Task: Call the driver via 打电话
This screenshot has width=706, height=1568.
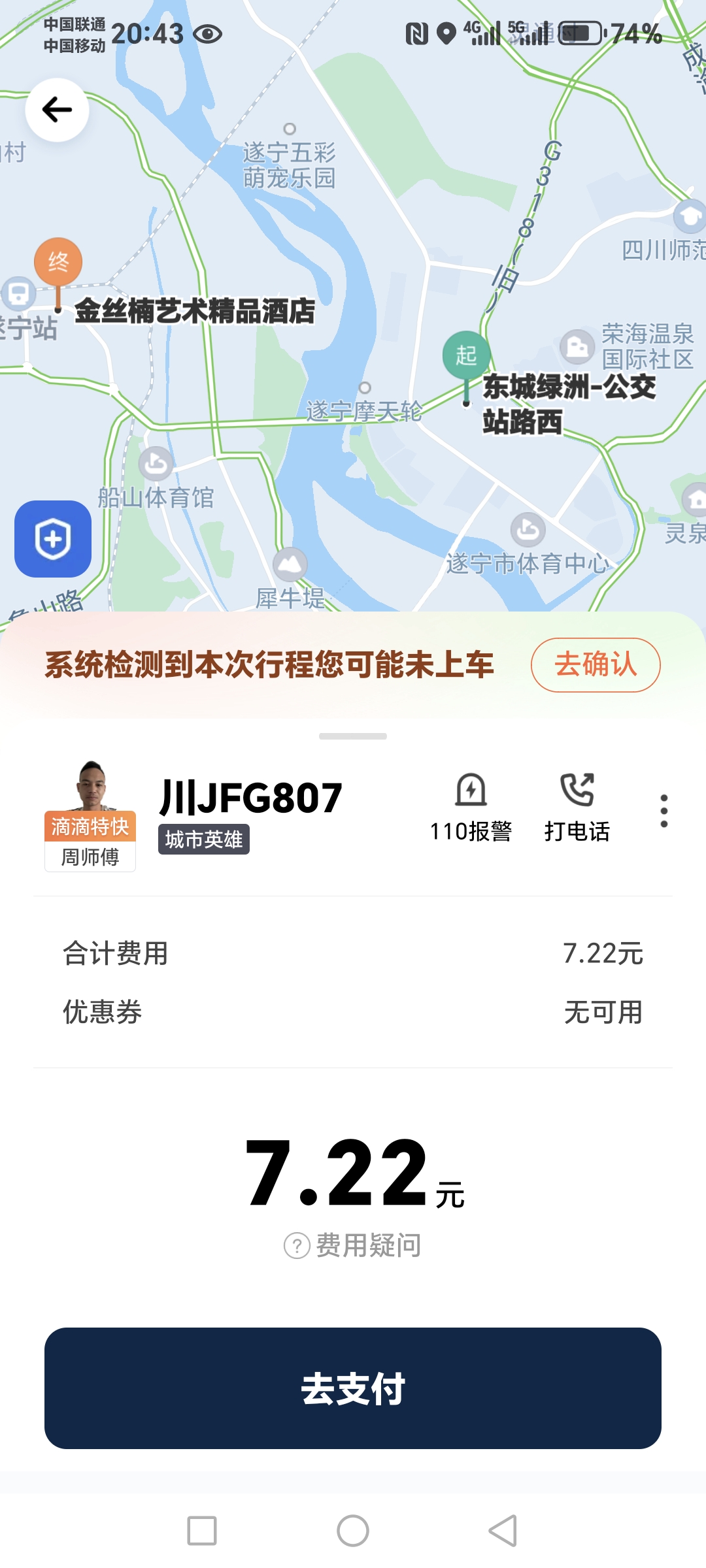Action: (577, 808)
